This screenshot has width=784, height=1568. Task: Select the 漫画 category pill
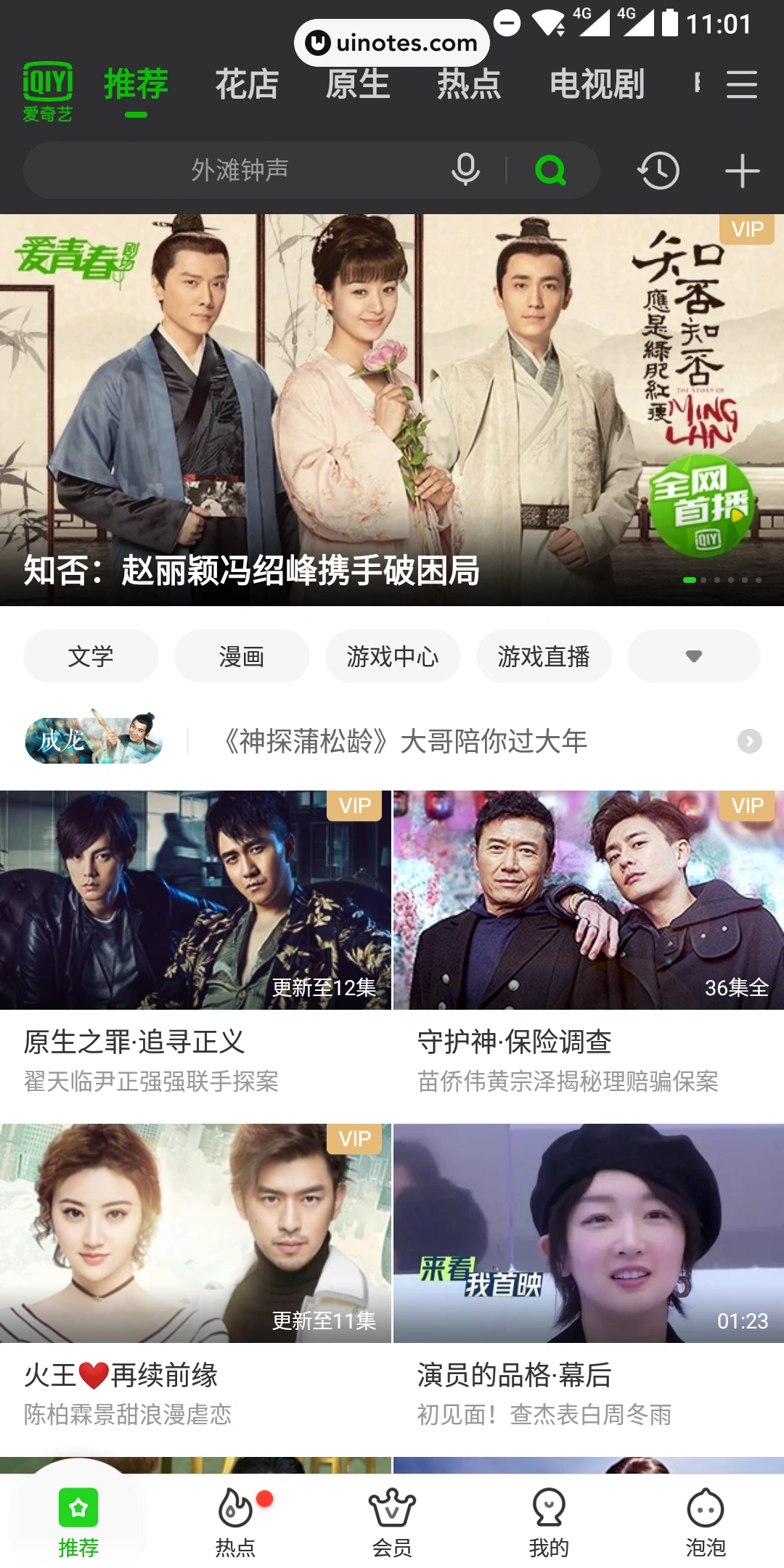coord(242,656)
